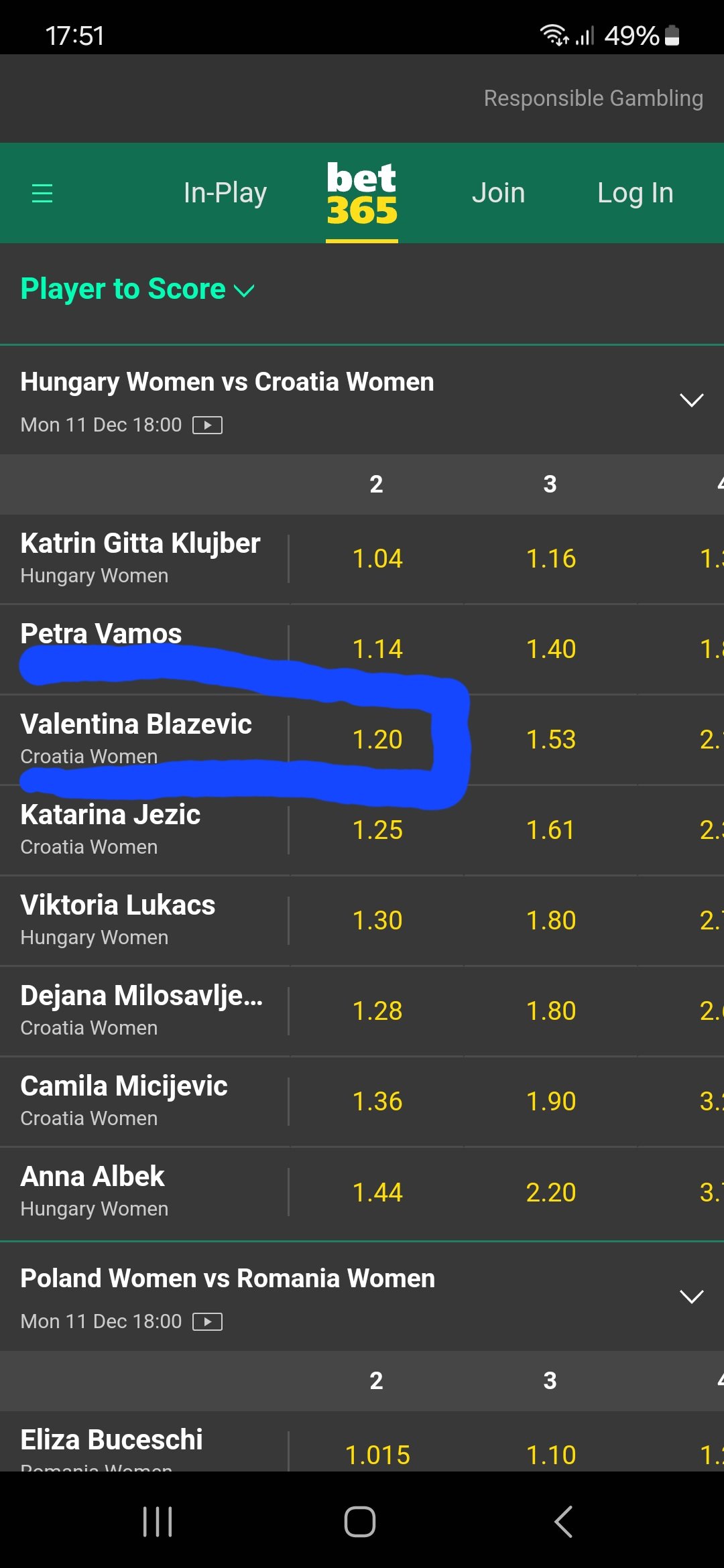Open Responsible Gambling link
This screenshot has width=724, height=1568.
(593, 98)
